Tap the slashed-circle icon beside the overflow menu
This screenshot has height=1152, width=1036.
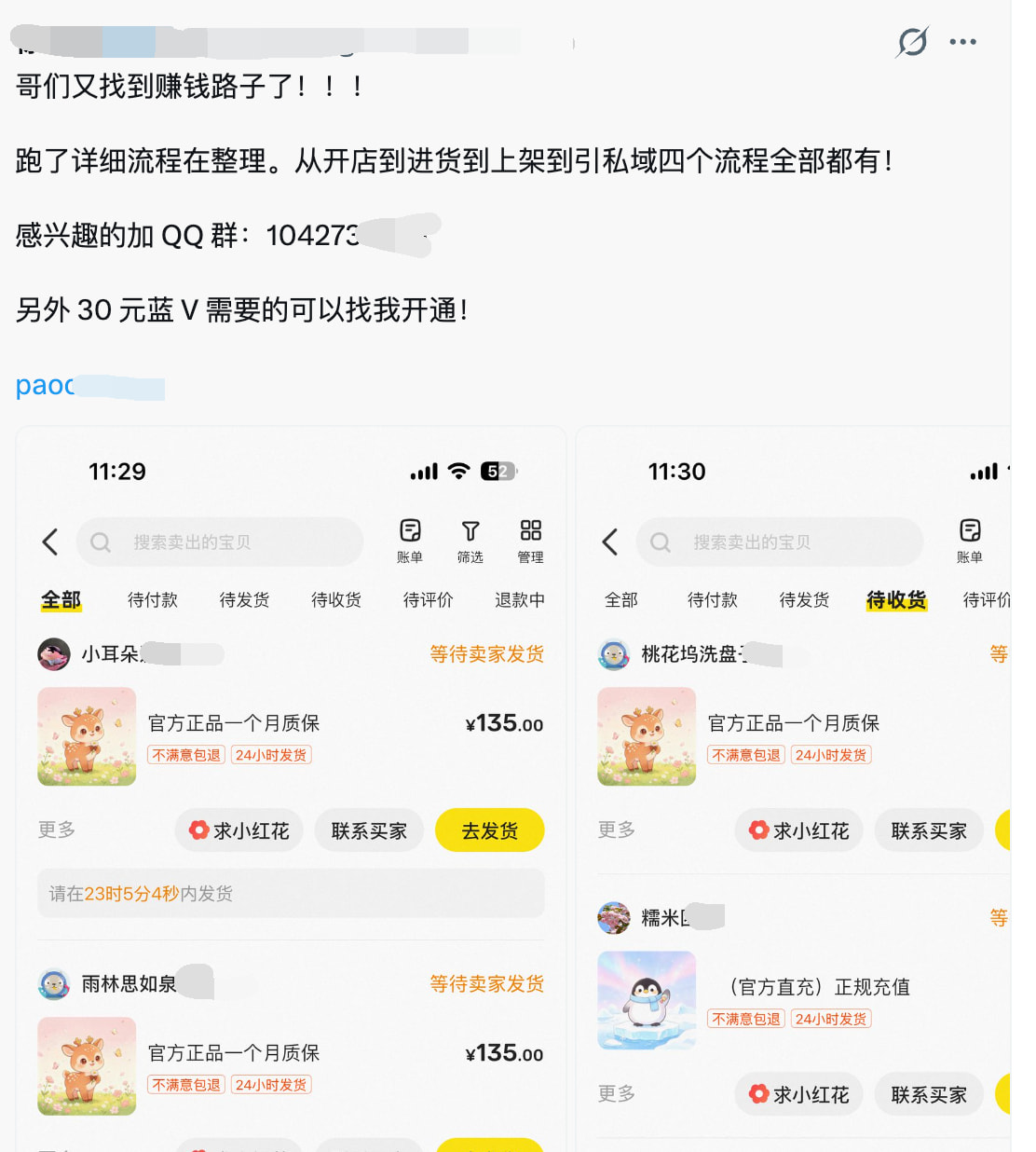pyautogui.click(x=912, y=42)
